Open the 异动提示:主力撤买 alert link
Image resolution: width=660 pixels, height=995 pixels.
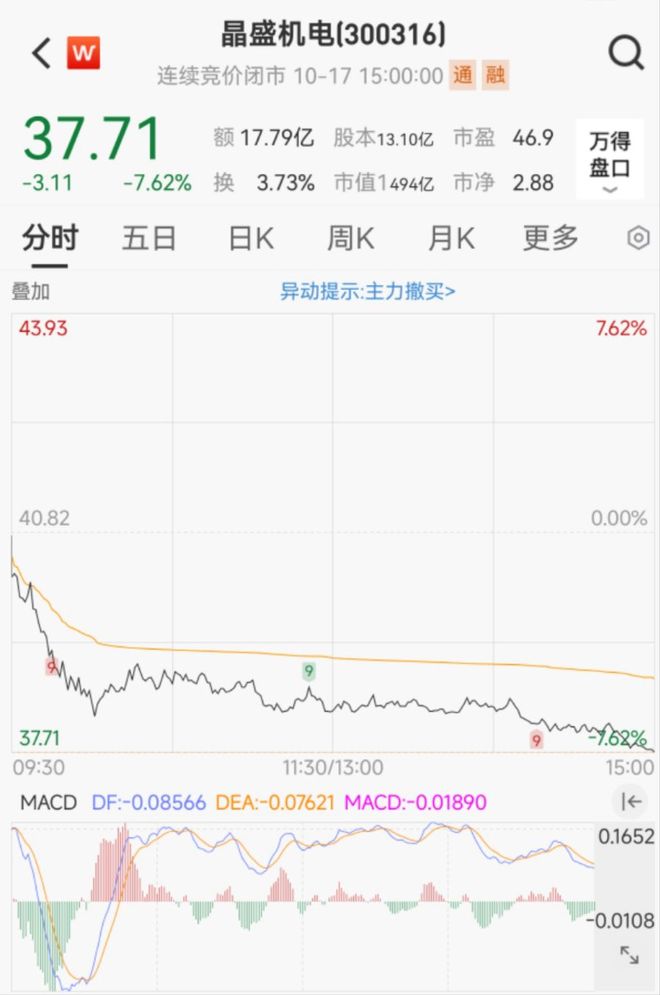[x=367, y=292]
